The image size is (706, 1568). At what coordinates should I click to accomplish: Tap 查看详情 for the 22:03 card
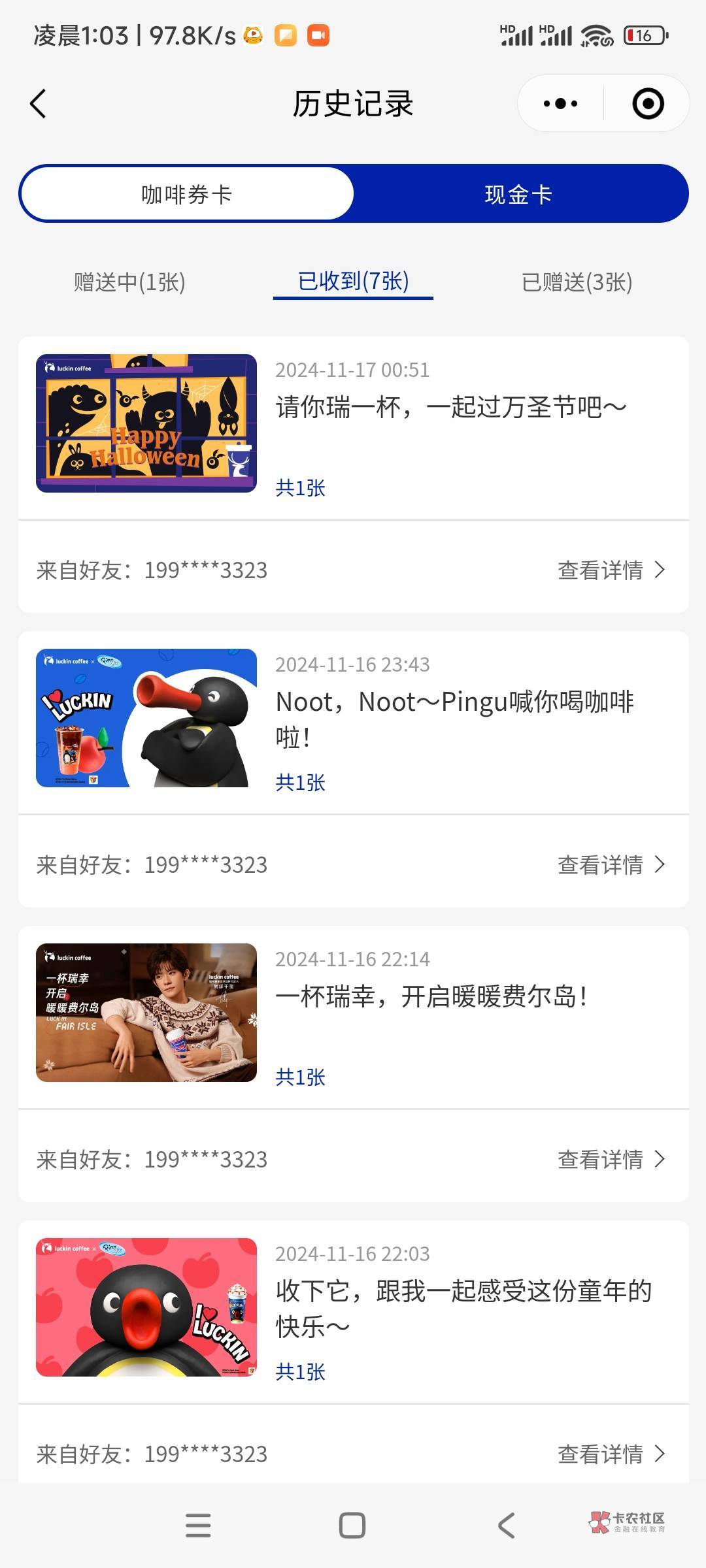click(611, 1454)
